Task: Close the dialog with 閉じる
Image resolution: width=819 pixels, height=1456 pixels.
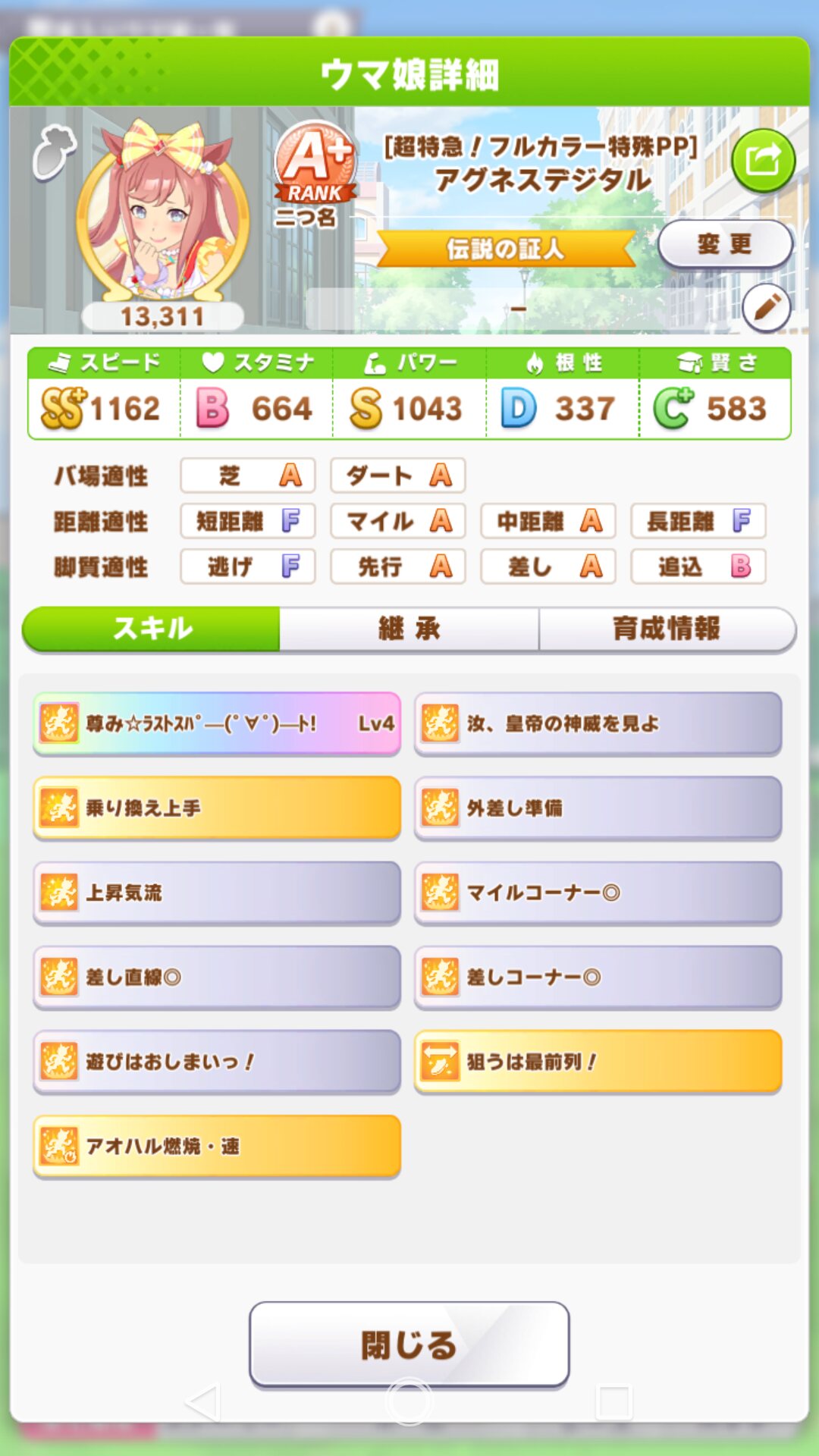Action: point(409,1345)
